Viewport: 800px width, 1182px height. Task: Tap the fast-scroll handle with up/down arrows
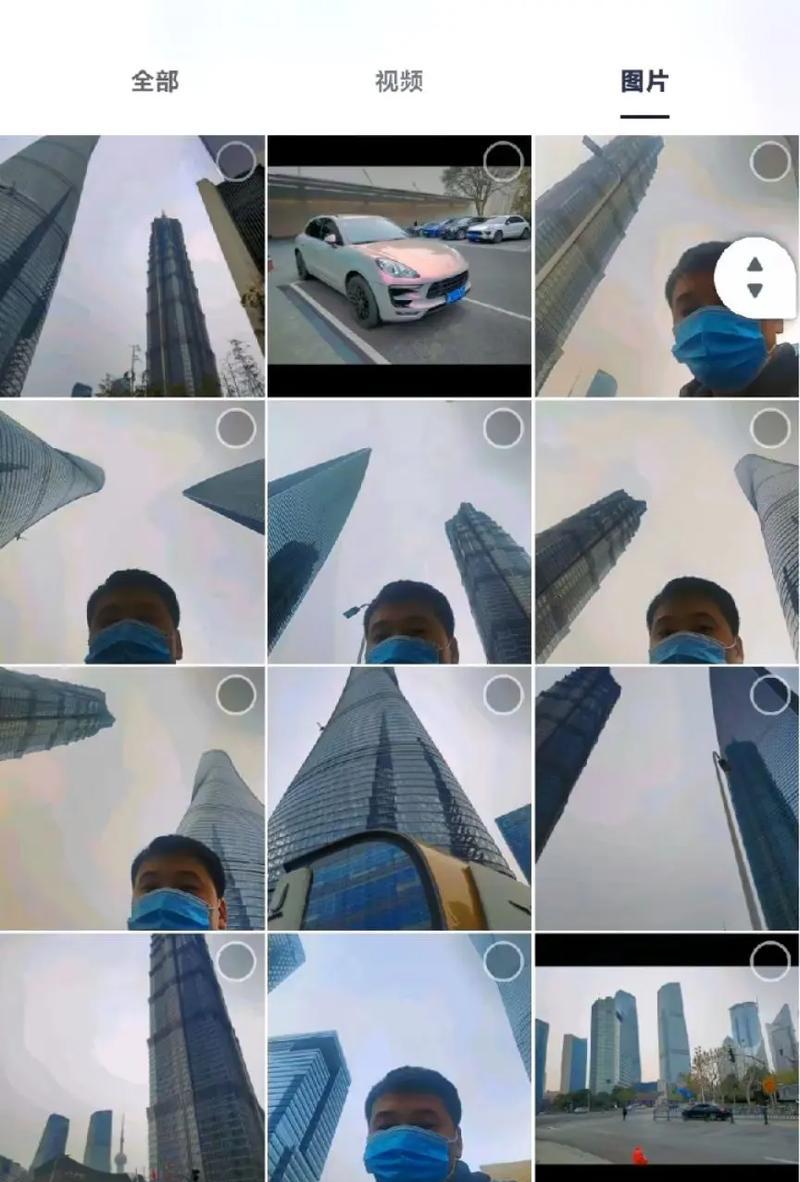pyautogui.click(x=755, y=277)
